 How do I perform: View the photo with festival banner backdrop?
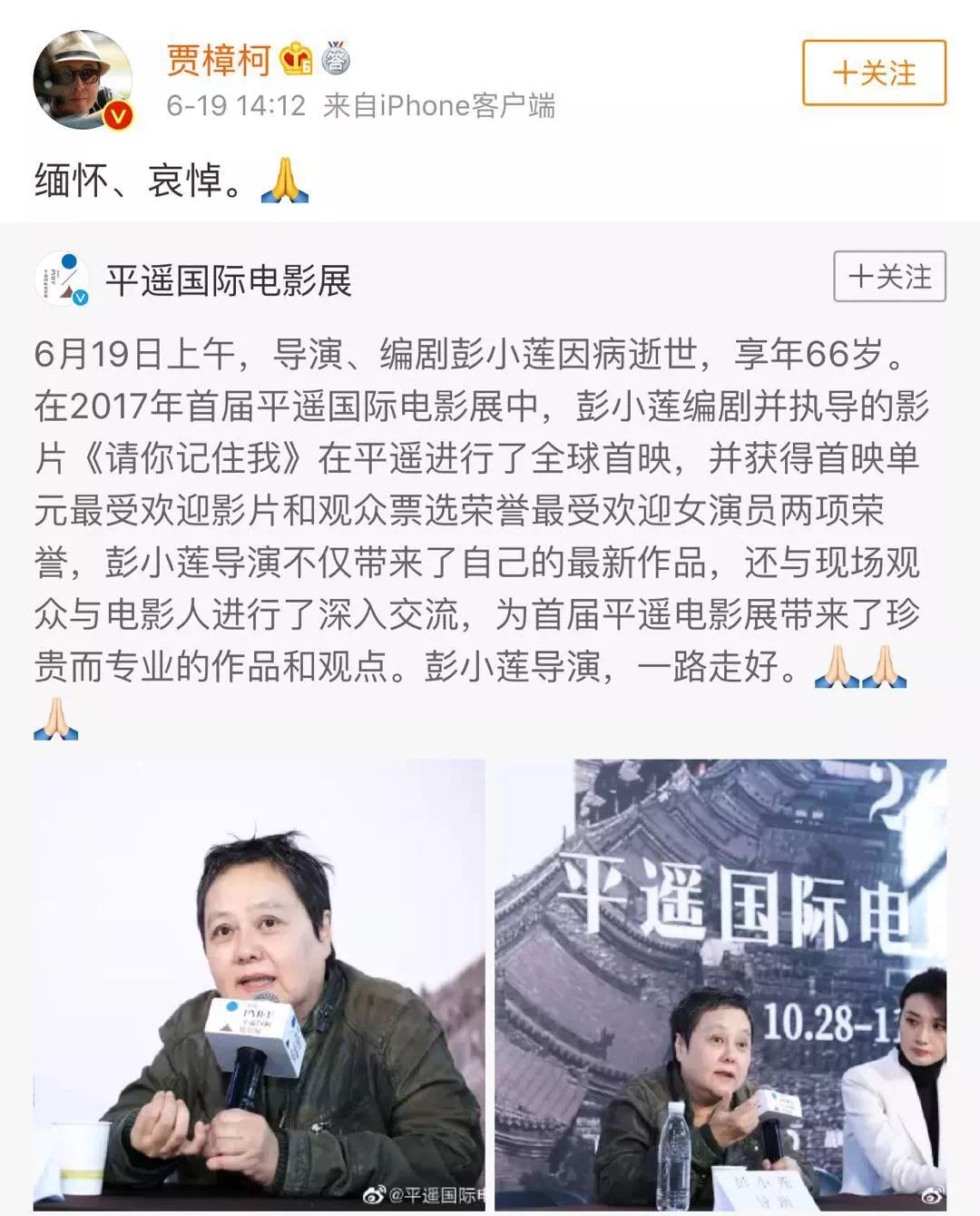tap(720, 984)
